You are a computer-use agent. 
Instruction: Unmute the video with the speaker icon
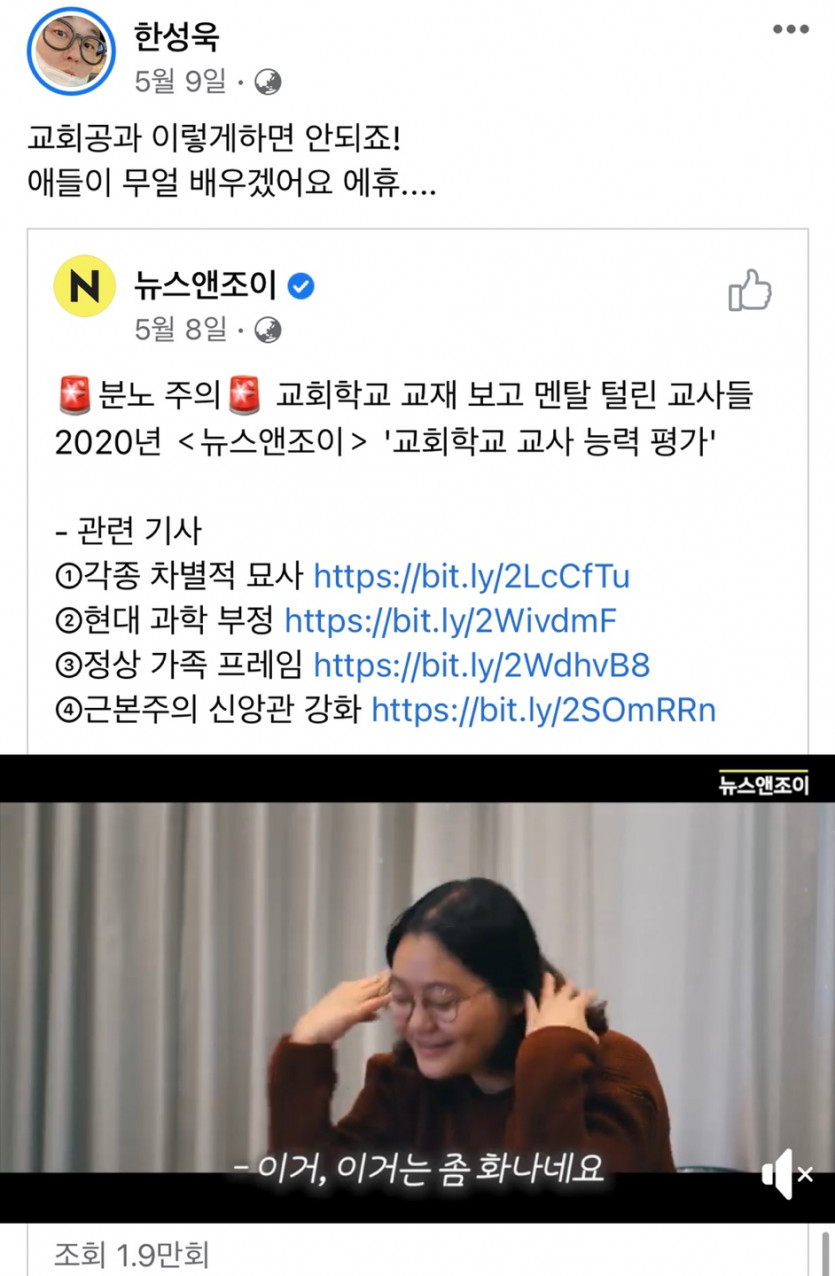pos(786,1174)
